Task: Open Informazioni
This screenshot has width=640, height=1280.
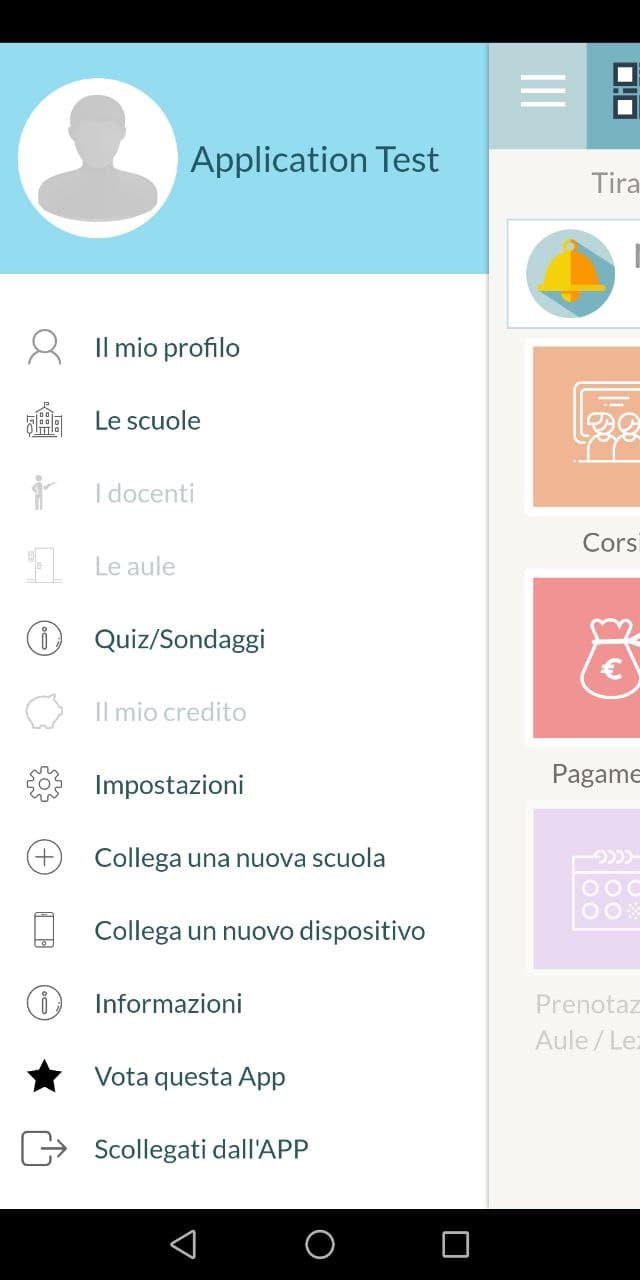Action: pos(244,1004)
